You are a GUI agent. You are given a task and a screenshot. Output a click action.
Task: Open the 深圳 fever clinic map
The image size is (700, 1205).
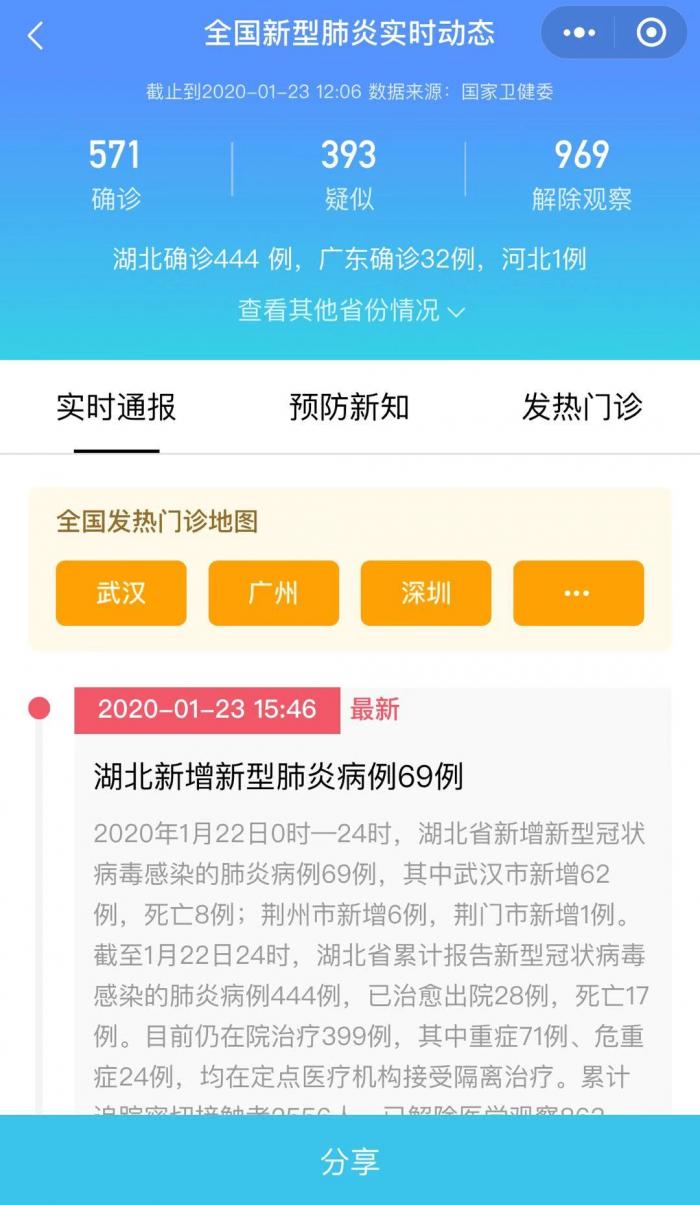pos(426,593)
